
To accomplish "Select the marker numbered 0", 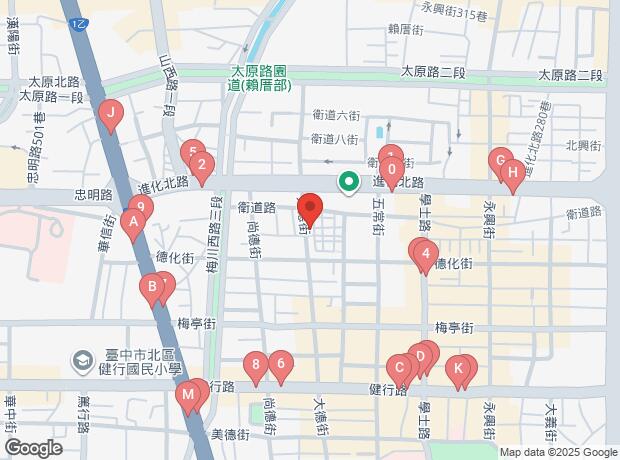I will point(392,168).
